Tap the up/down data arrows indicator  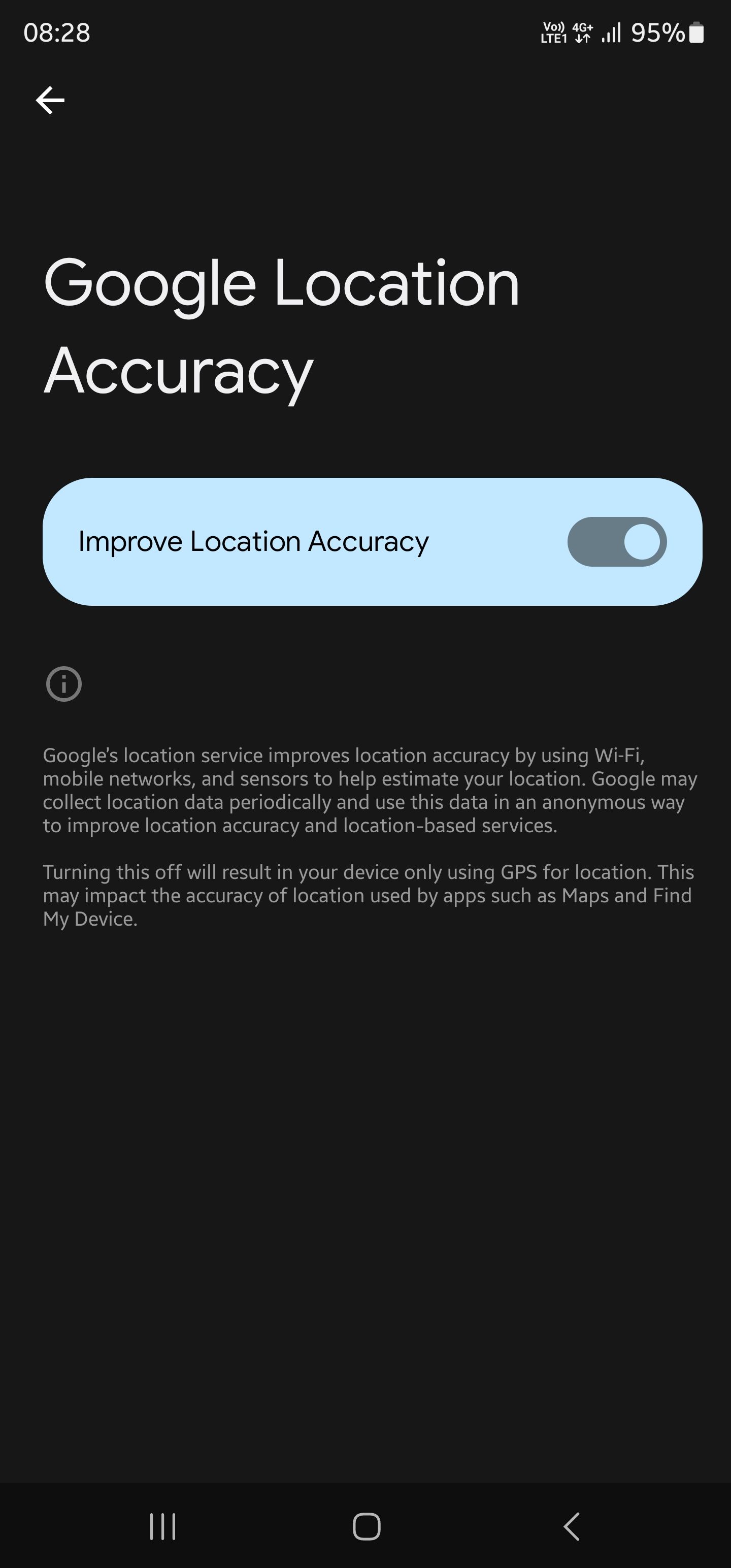581,39
